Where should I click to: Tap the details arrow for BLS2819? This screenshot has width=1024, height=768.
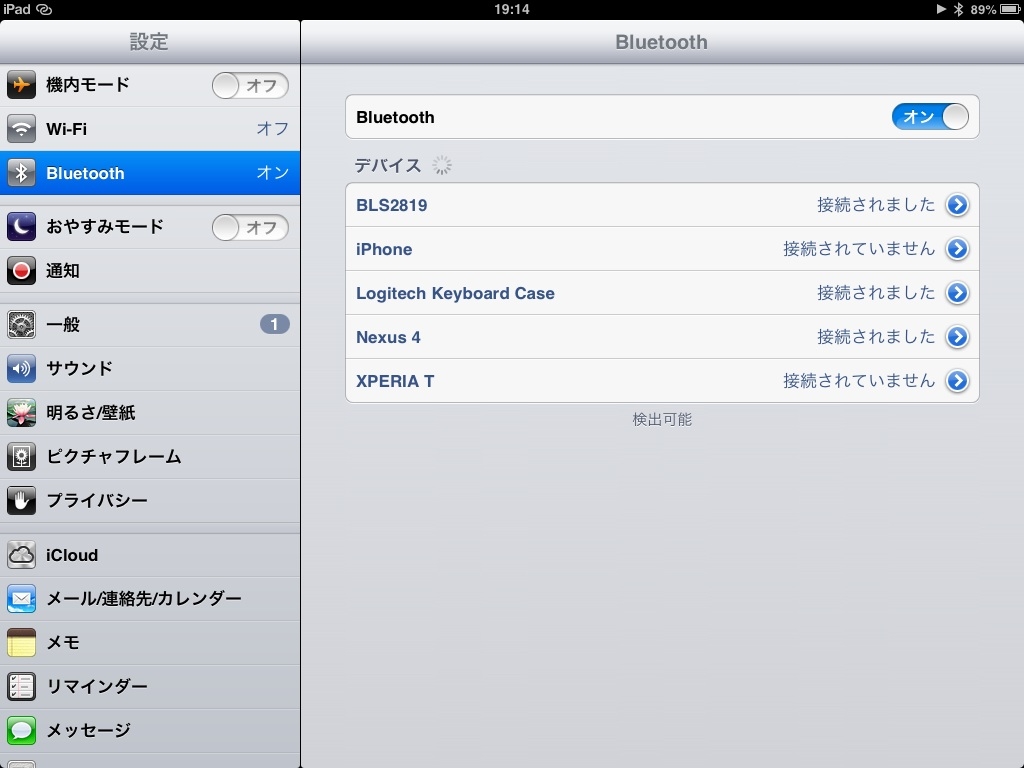957,205
